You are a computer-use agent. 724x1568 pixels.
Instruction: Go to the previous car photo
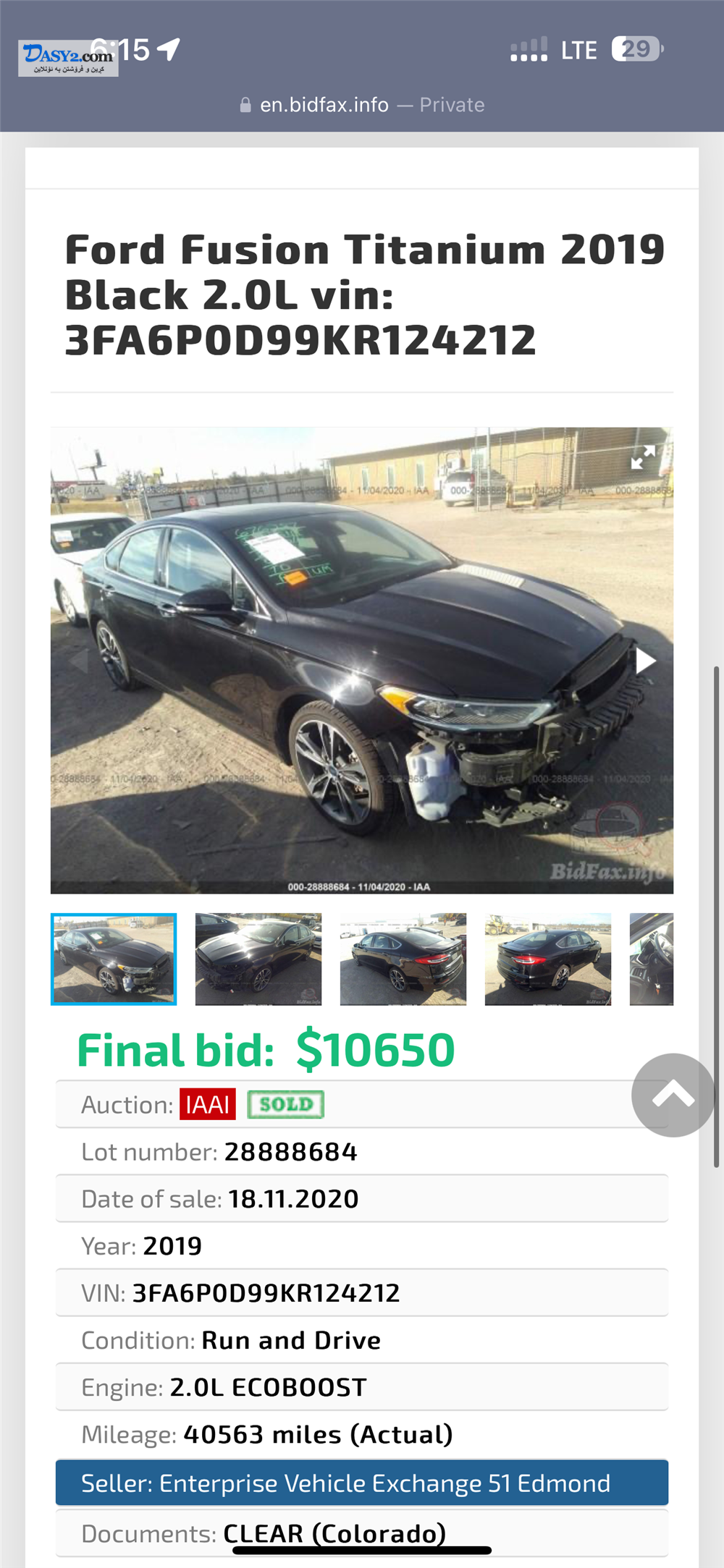[x=78, y=661]
